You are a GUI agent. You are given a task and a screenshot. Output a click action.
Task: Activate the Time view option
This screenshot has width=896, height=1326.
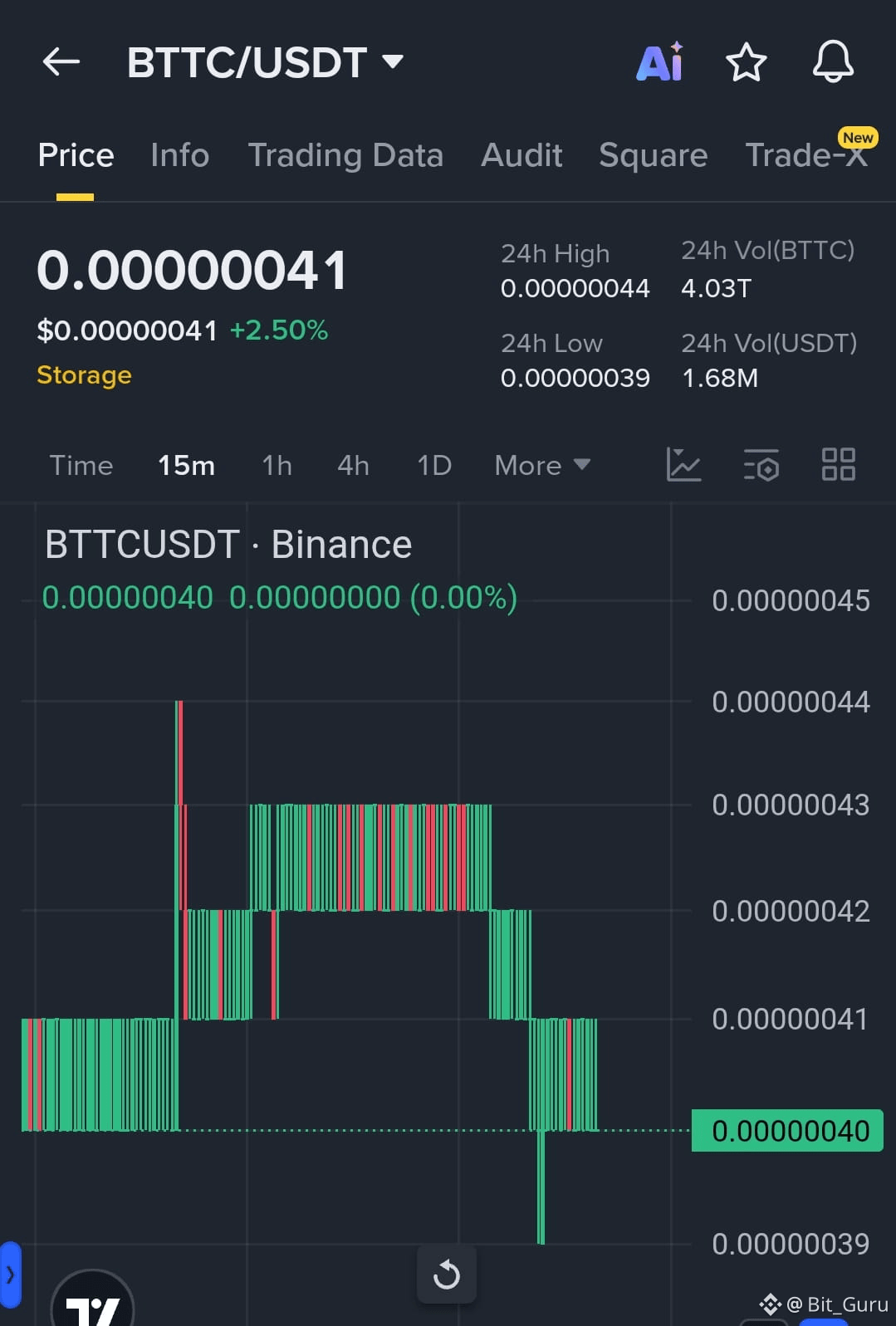click(81, 466)
